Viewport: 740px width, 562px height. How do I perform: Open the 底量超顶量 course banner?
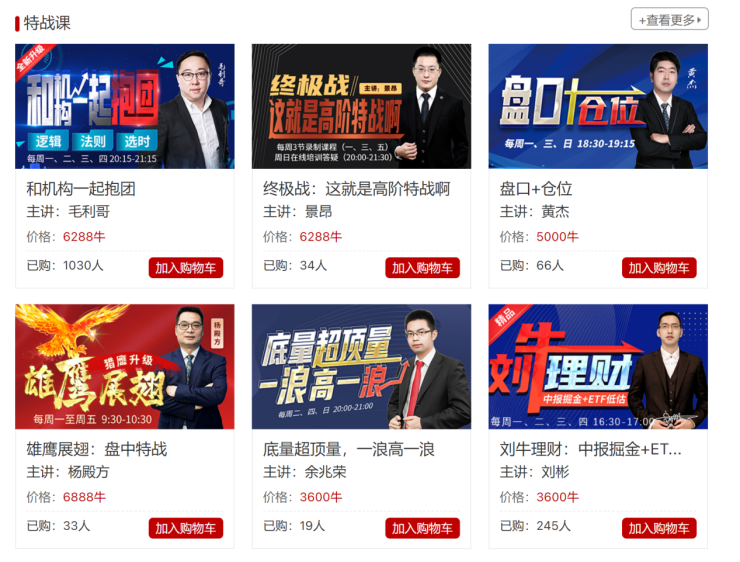(361, 367)
